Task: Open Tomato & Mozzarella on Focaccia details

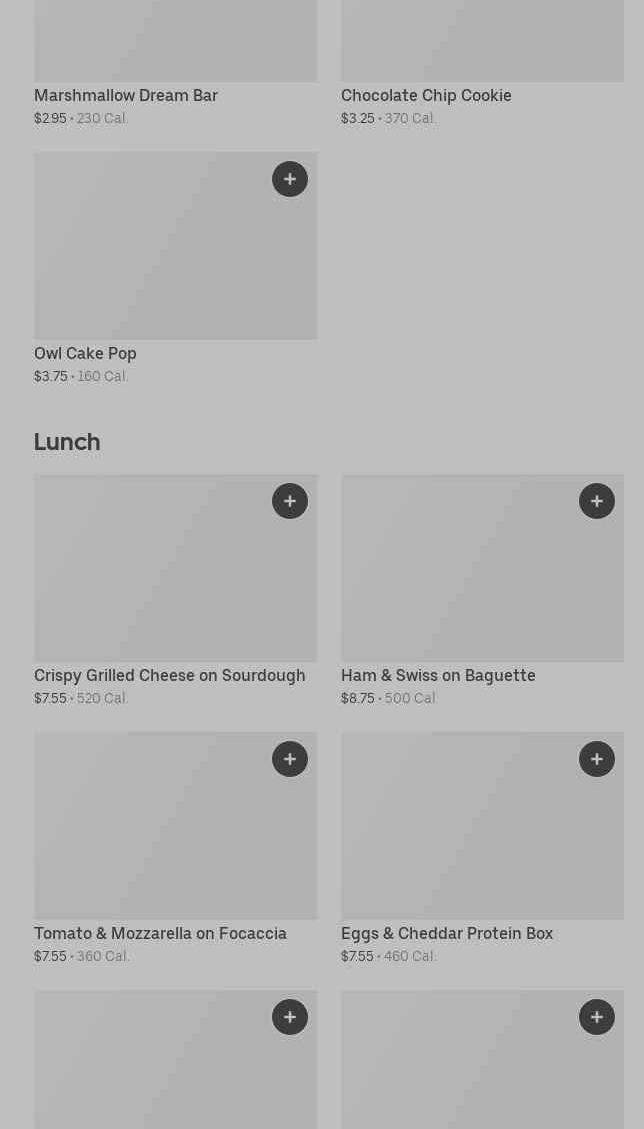Action: click(160, 934)
